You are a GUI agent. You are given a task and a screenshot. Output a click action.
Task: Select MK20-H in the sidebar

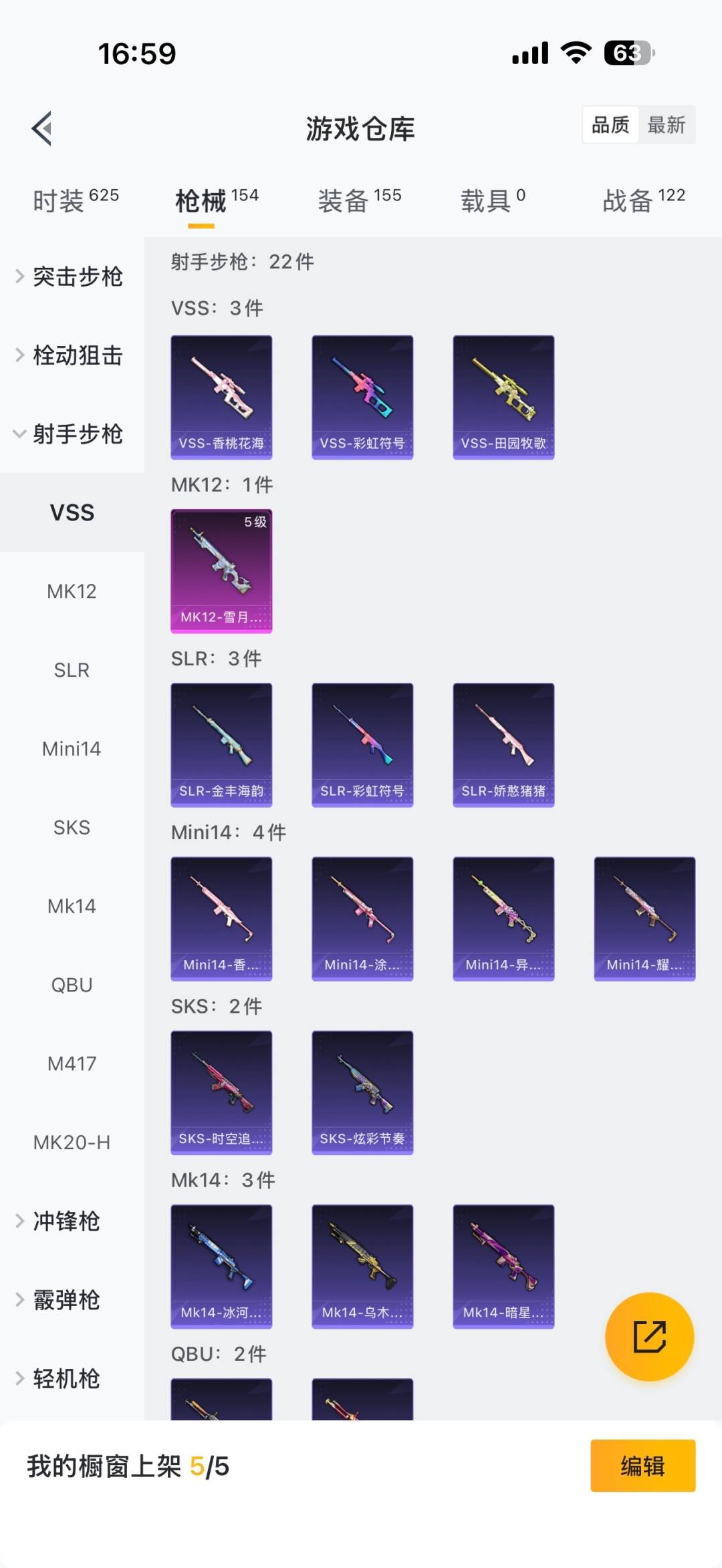coord(72,1142)
